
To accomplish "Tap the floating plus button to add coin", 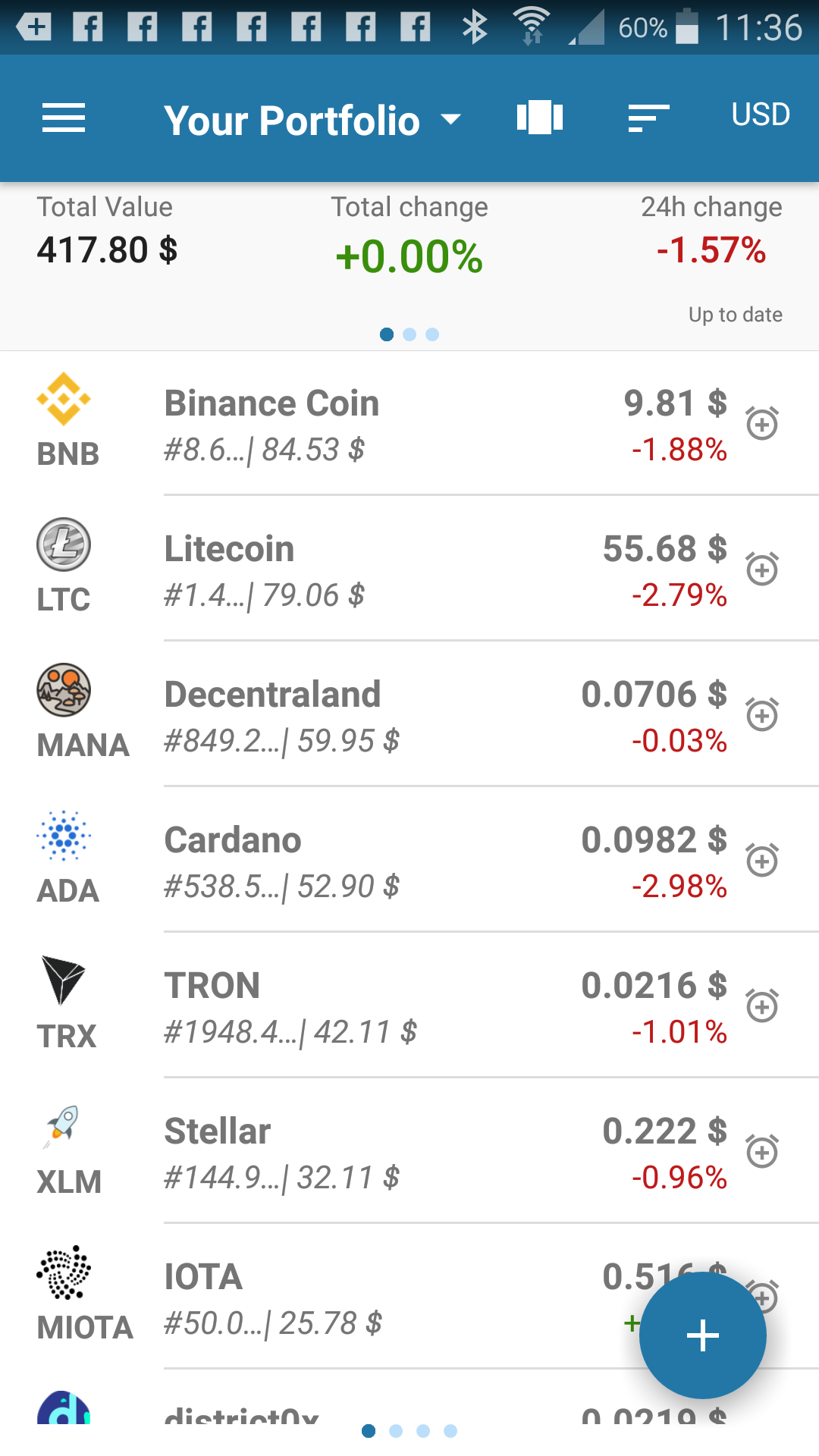I will point(703,1335).
